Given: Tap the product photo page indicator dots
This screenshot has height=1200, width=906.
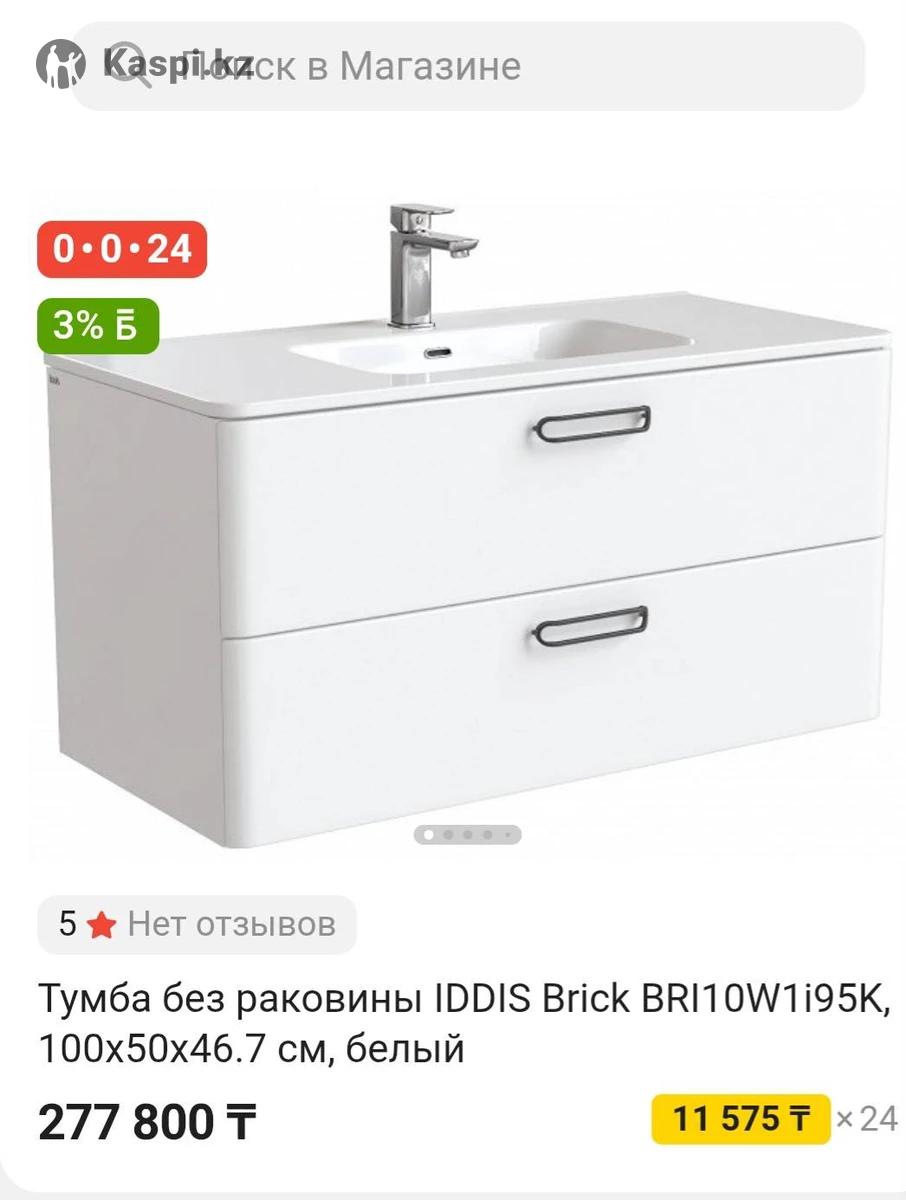Looking at the screenshot, I should coord(467,834).
